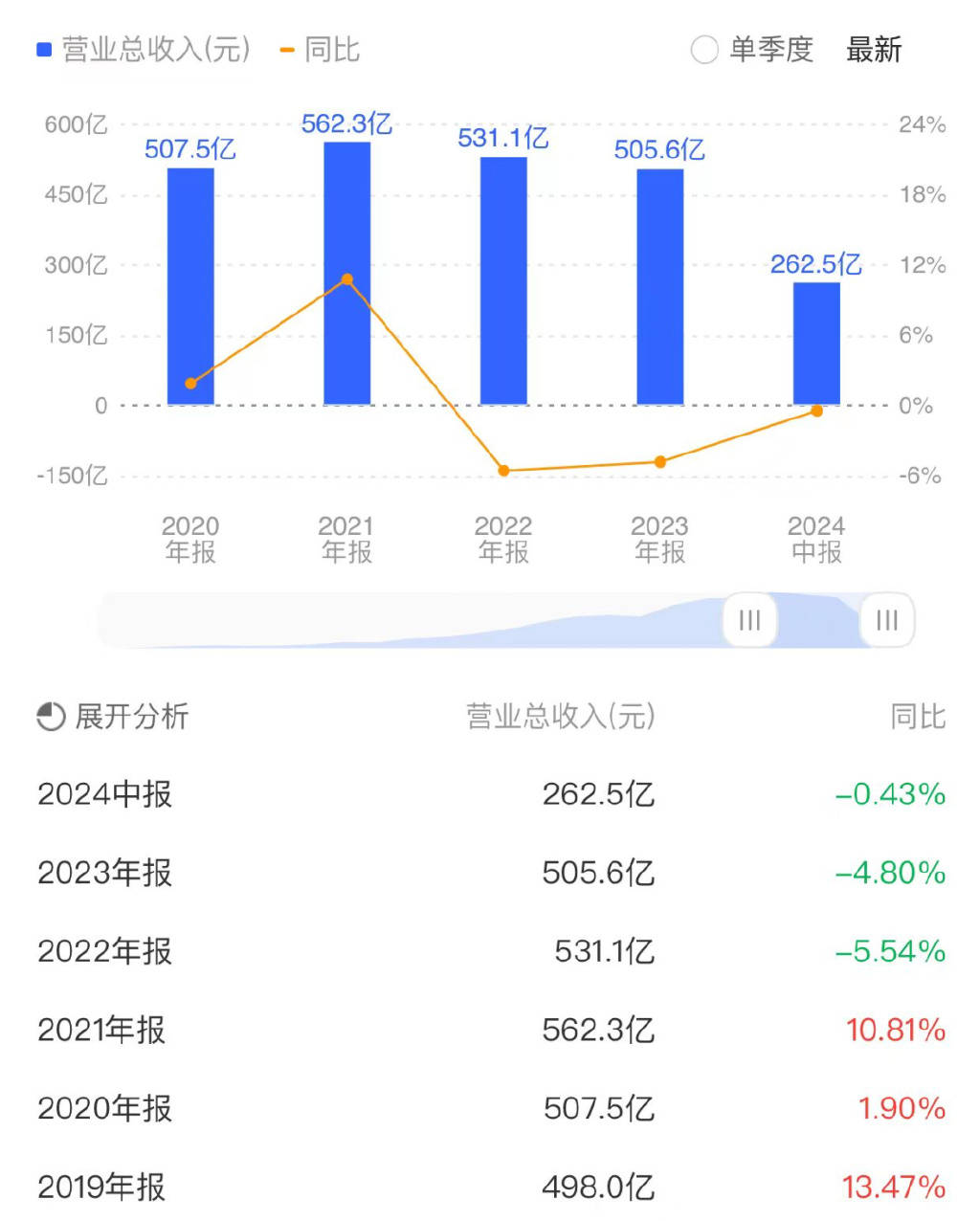980x1221 pixels.
Task: Select the orange 2021 data point on the line
Action: click(346, 279)
